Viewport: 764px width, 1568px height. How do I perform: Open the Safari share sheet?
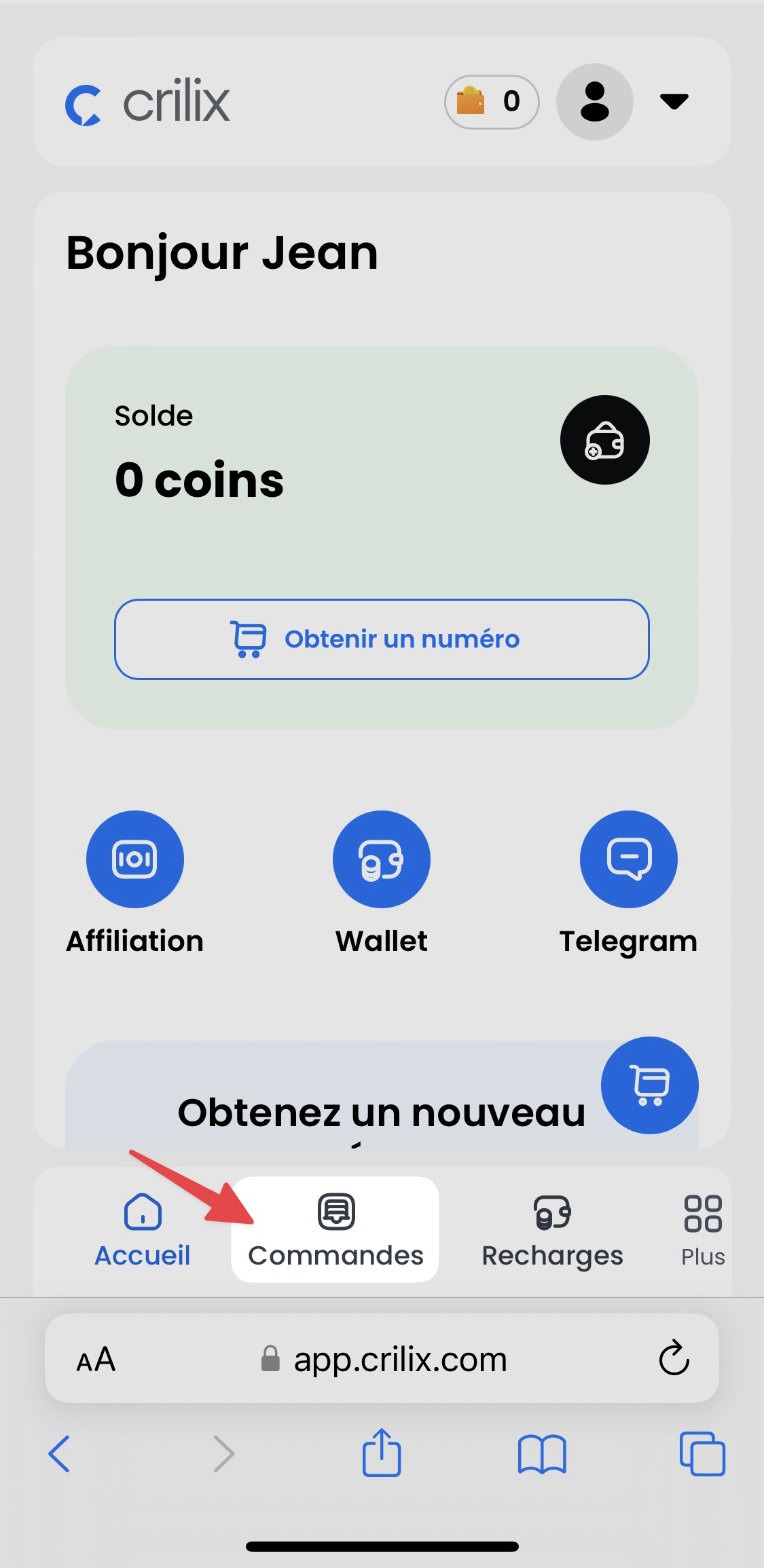382,1452
